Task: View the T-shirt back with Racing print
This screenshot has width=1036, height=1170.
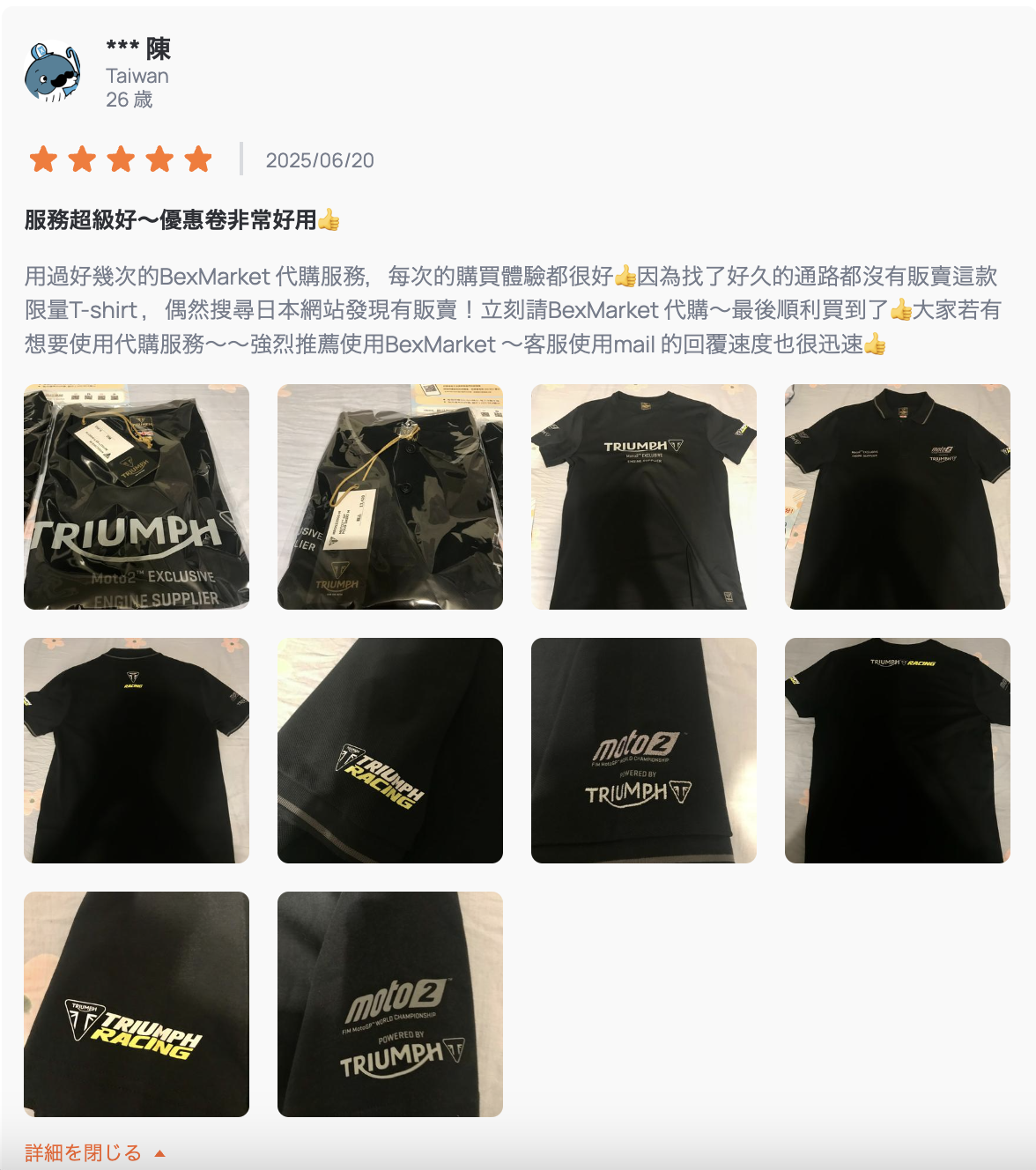Action: tap(898, 751)
